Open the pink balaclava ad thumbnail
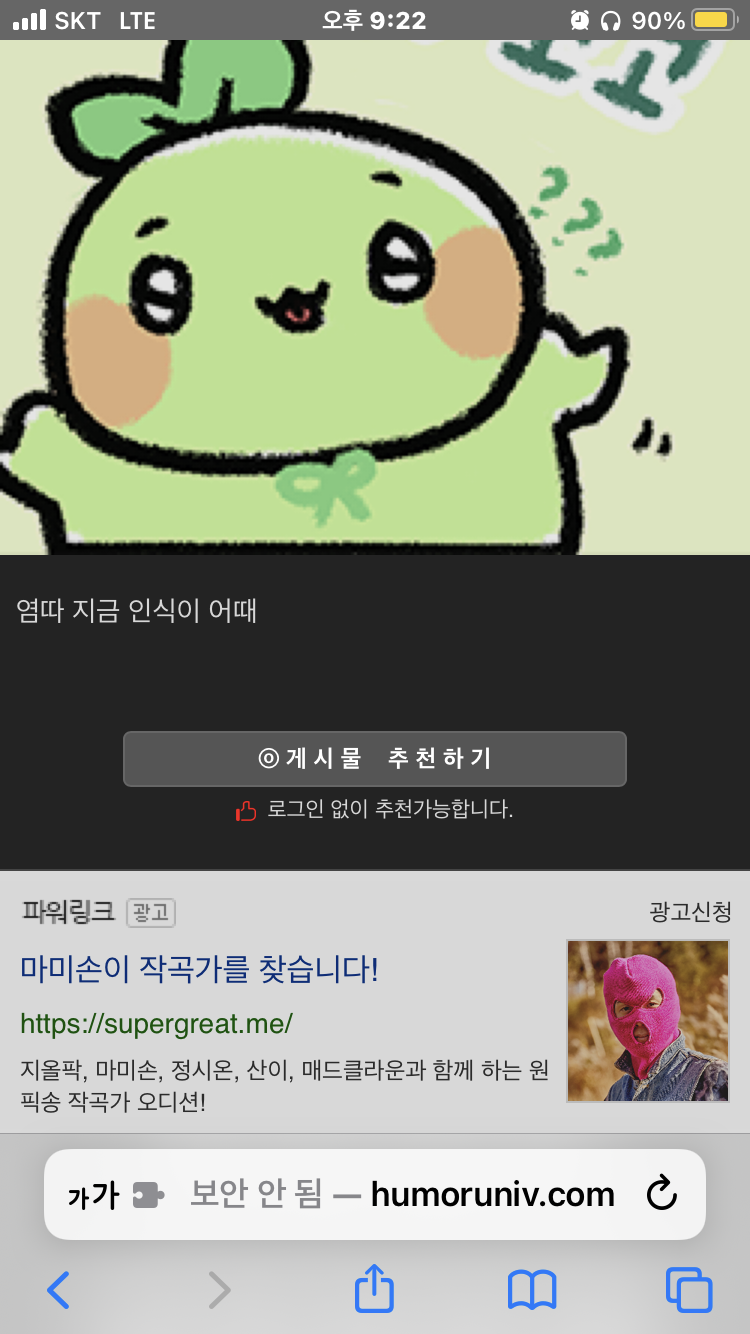The height and width of the screenshot is (1334, 750). pos(648,1021)
